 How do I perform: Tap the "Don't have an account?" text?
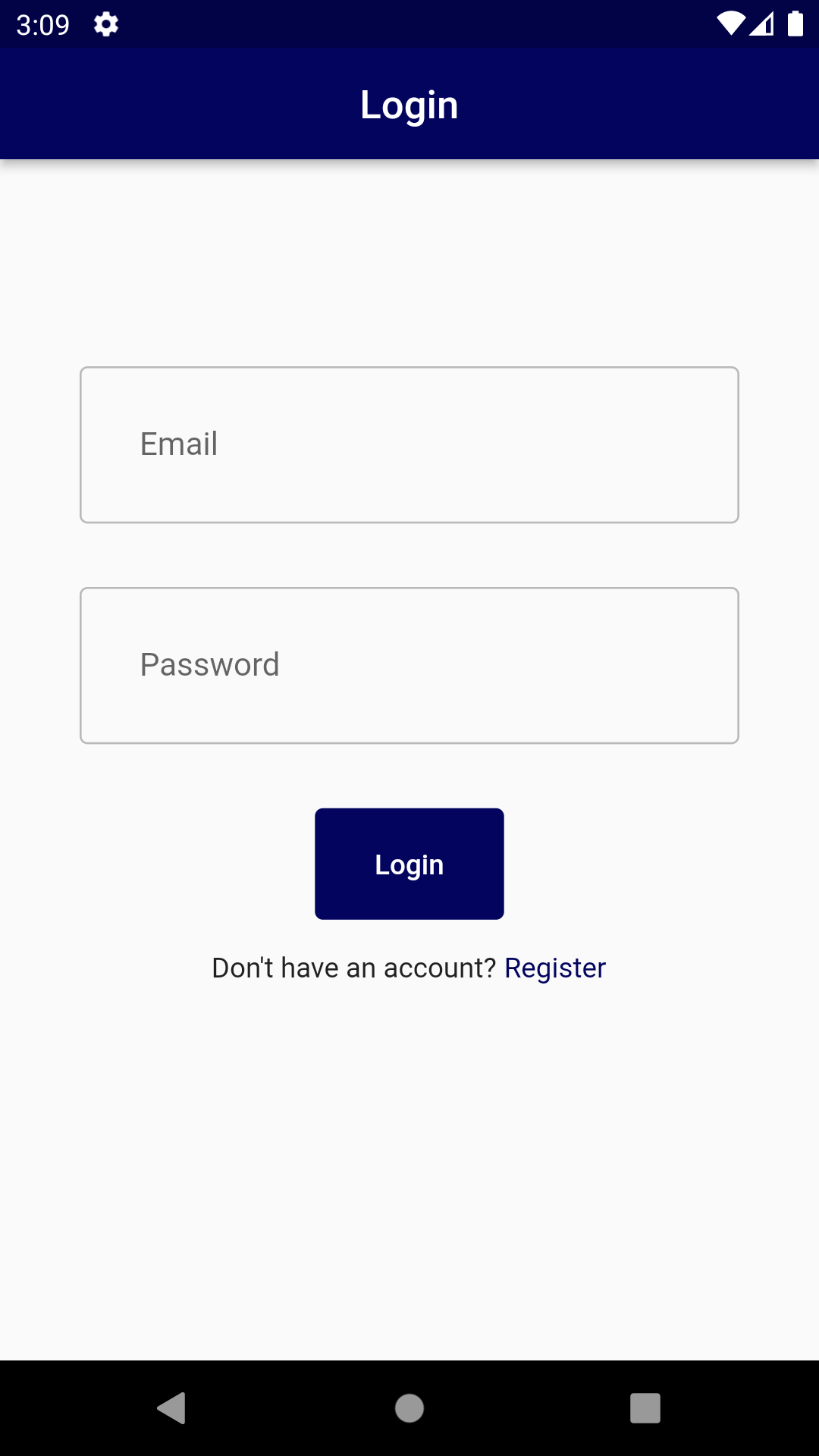tap(354, 968)
